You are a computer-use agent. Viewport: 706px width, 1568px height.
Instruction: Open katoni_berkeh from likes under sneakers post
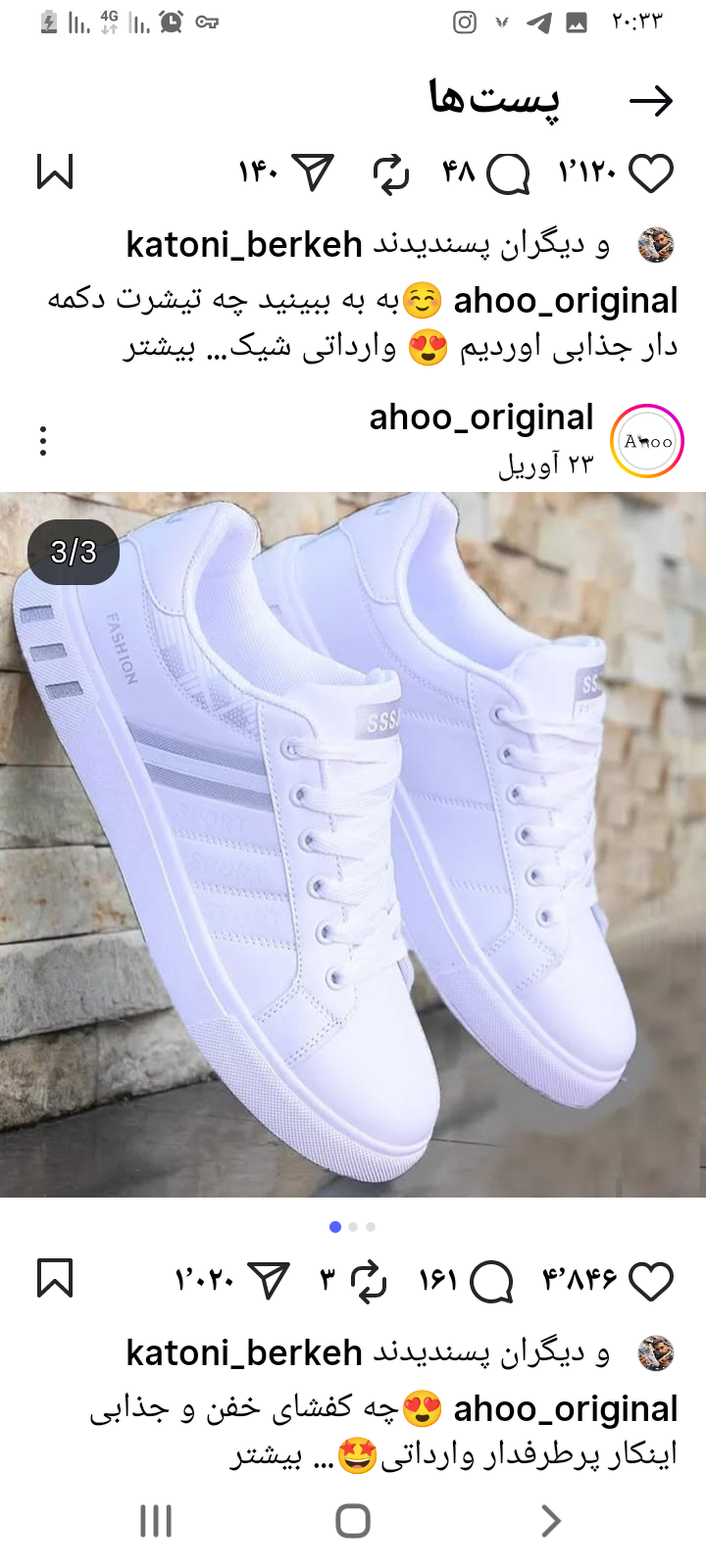pos(244,1353)
